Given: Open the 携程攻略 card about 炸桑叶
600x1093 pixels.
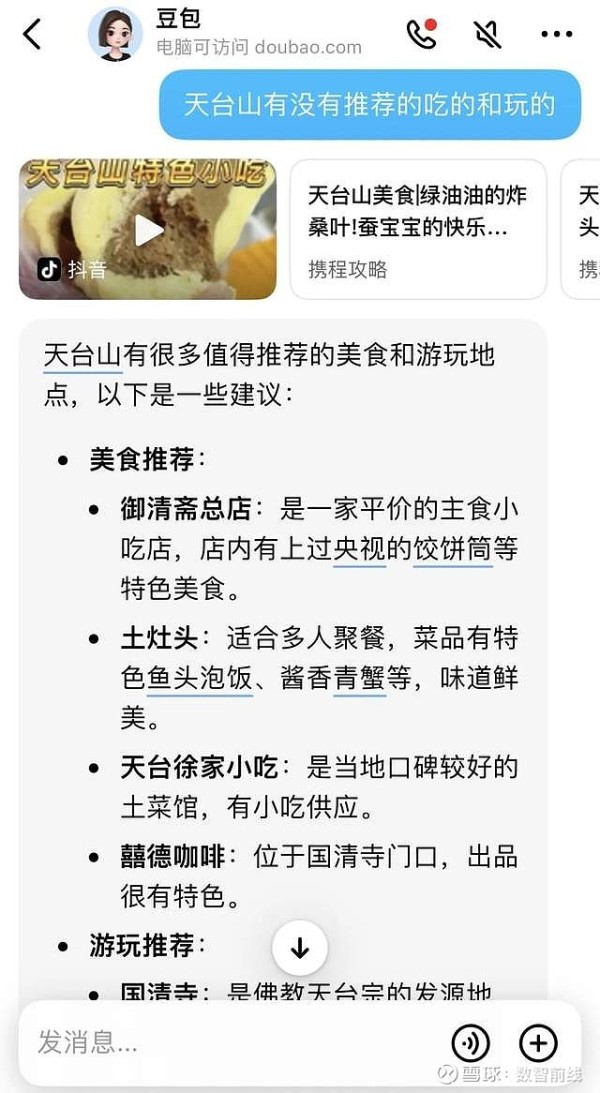Looking at the screenshot, I should (x=418, y=230).
